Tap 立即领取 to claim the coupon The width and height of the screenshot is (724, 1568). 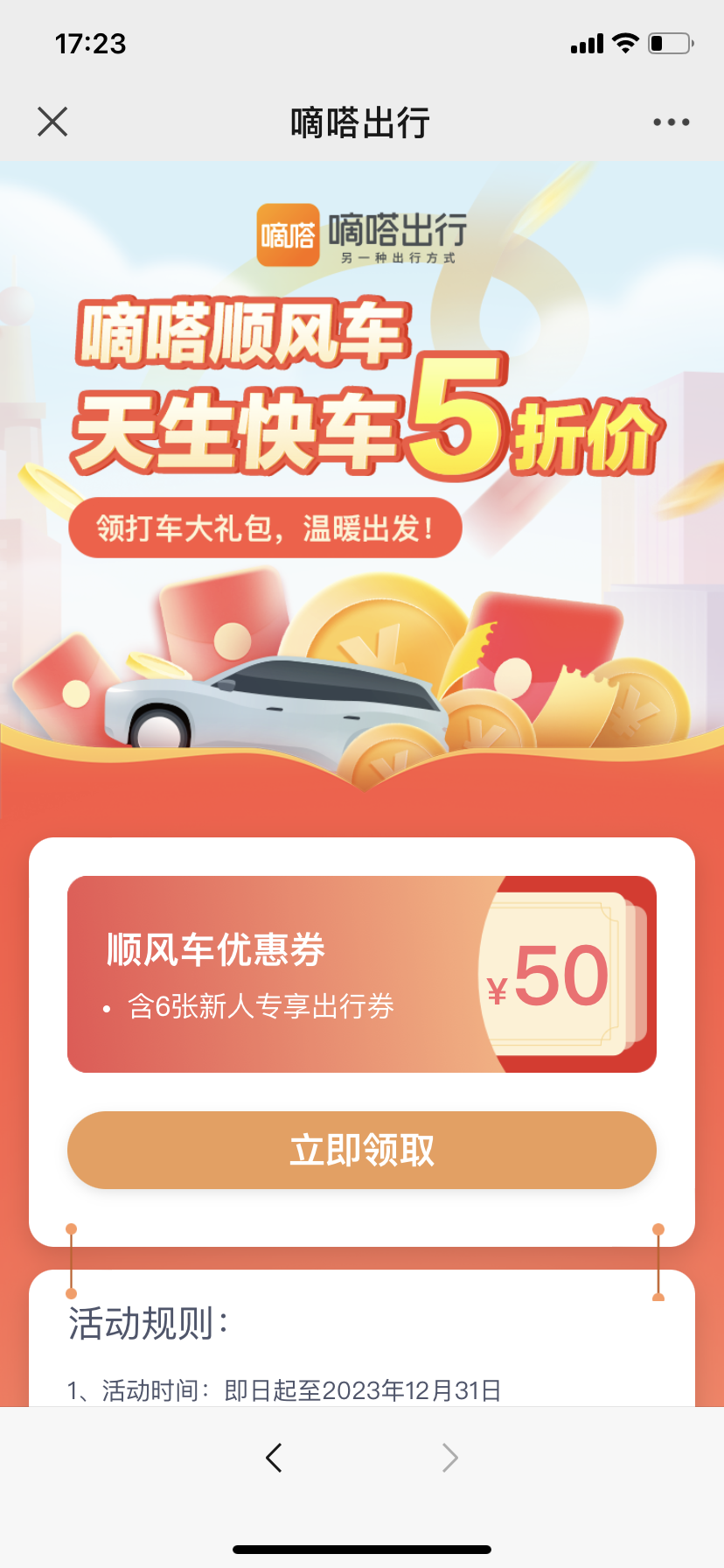361,1150
